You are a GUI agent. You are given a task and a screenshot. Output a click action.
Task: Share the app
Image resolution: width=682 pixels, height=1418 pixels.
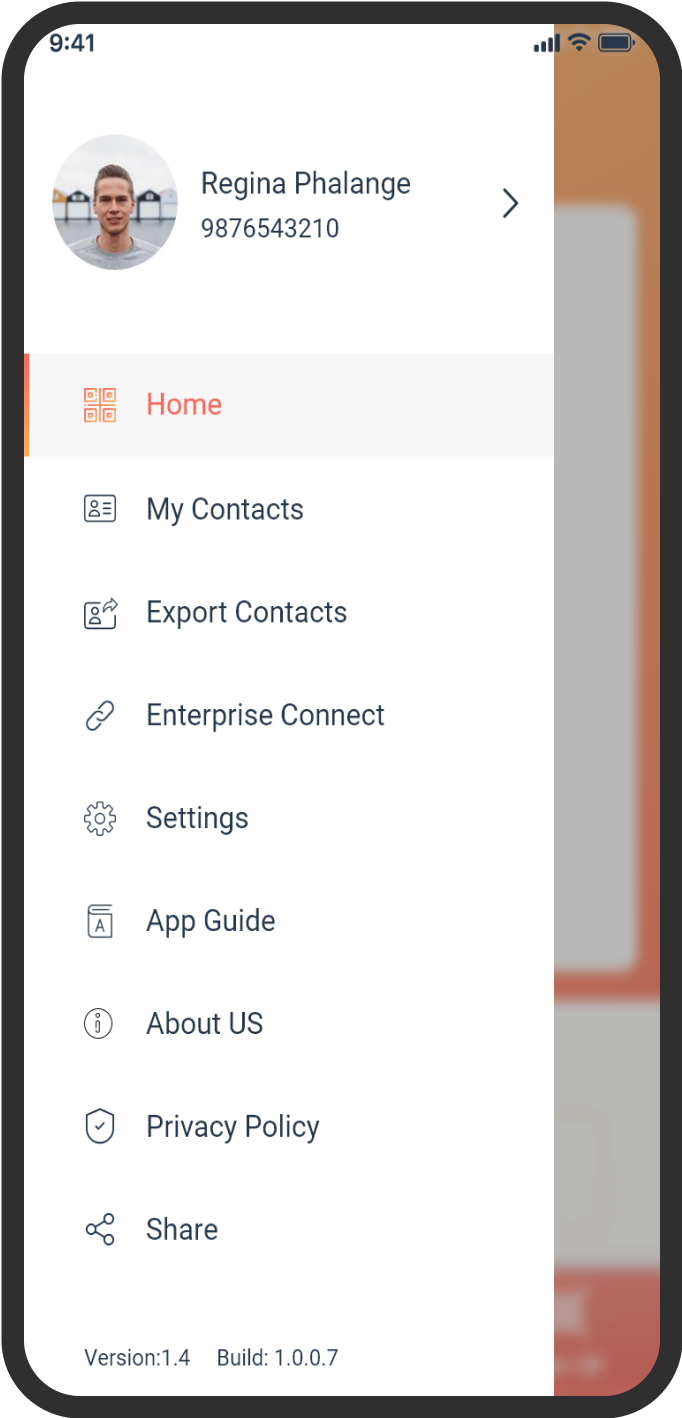point(289,1230)
